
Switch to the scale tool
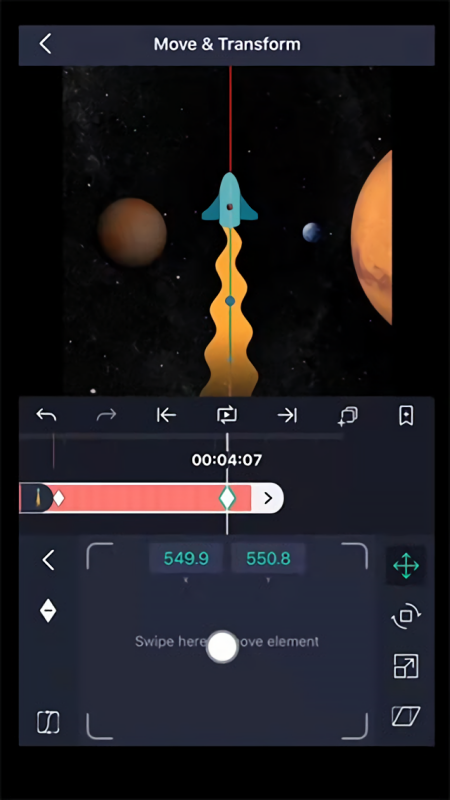406,666
